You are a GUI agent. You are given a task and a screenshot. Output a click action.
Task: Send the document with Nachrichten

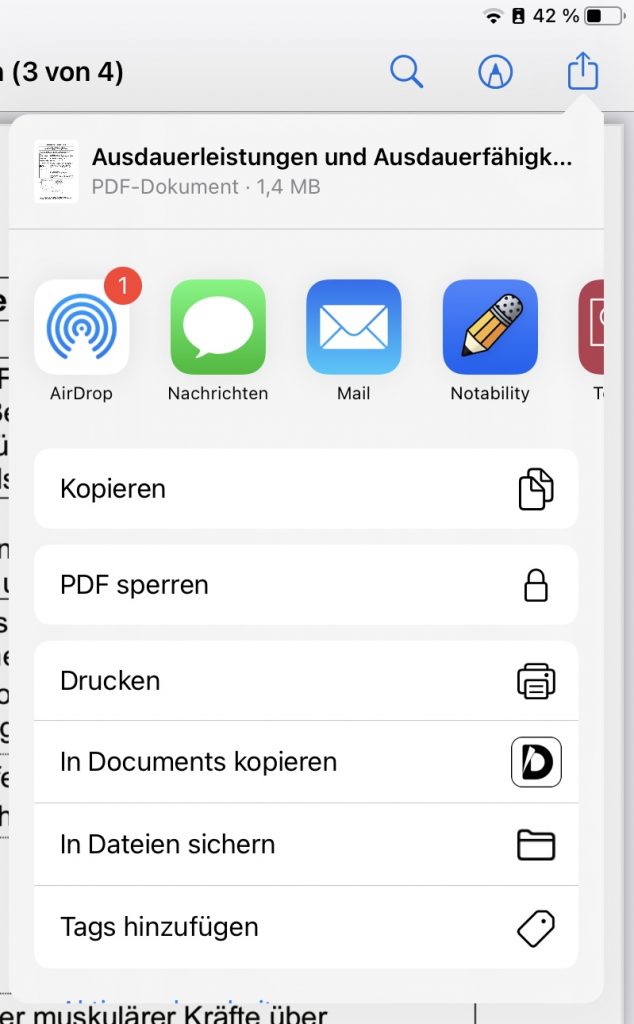tap(218, 327)
